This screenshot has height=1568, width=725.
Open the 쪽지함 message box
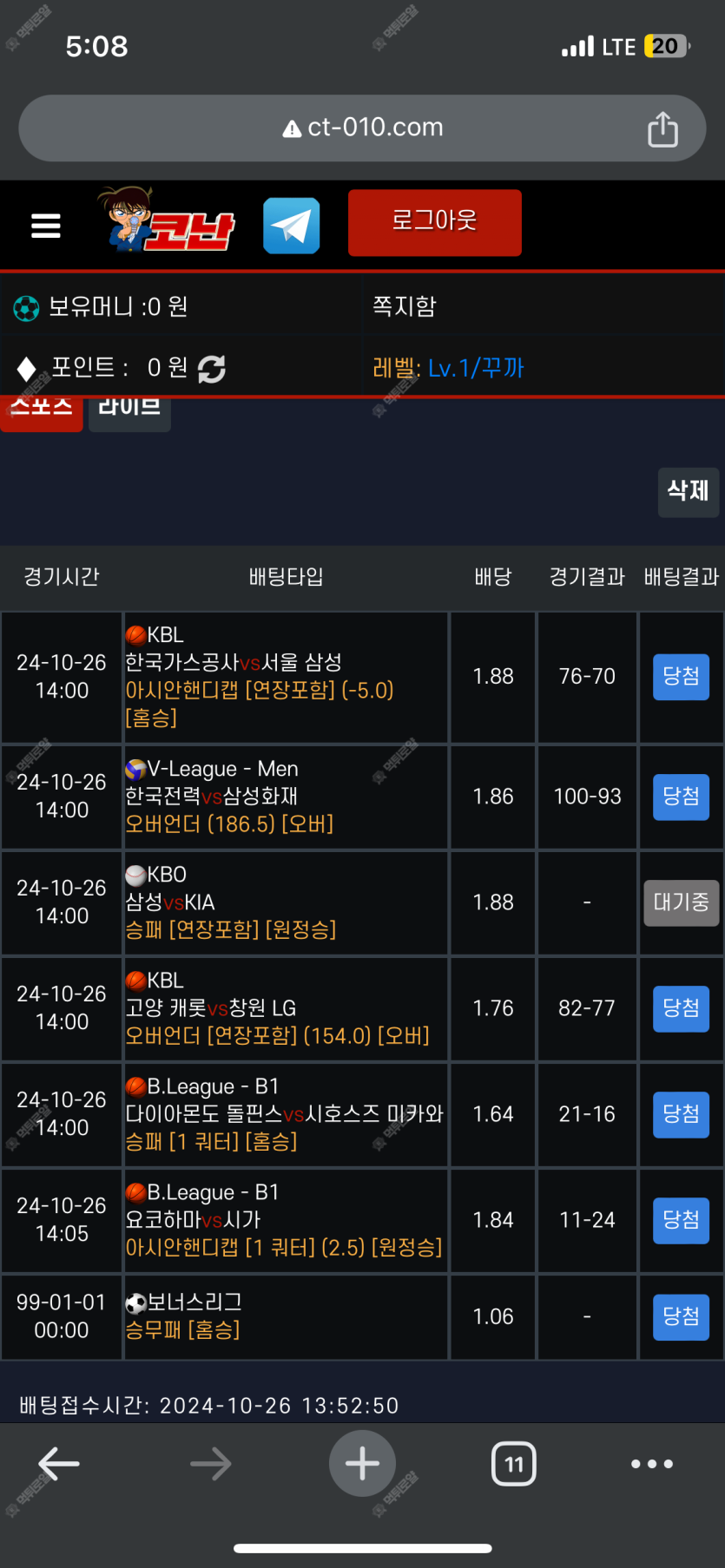[x=405, y=306]
